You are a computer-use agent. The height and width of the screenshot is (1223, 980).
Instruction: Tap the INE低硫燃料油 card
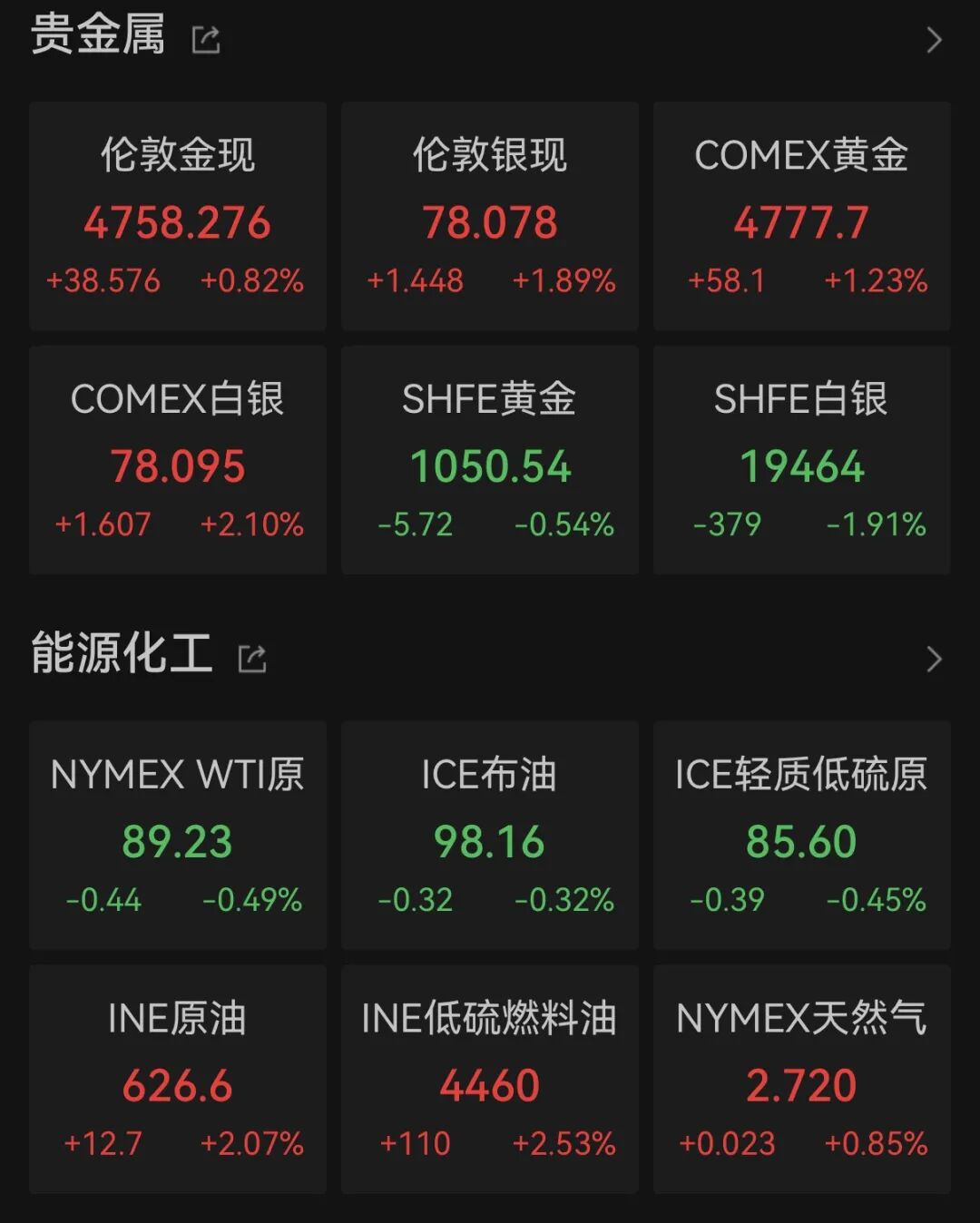[490, 1079]
